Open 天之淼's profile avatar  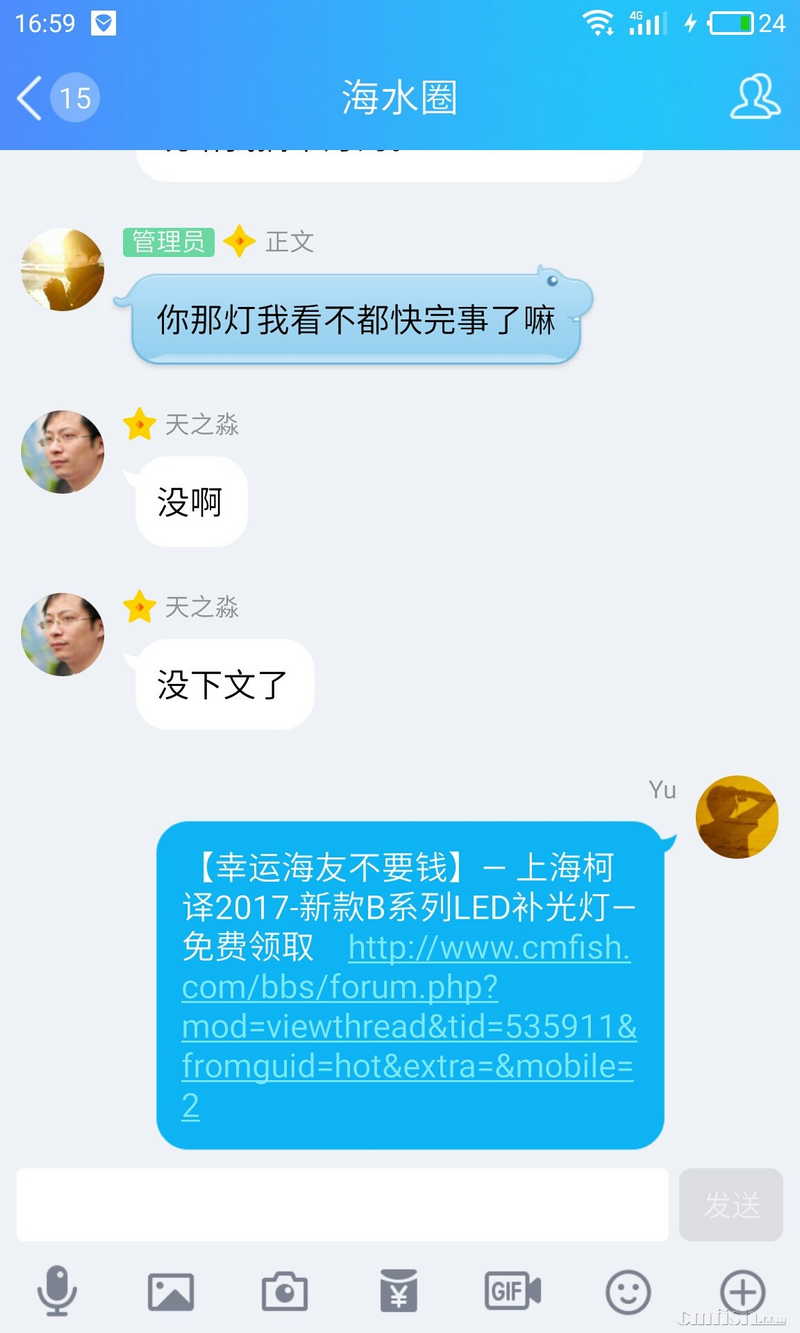point(62,452)
